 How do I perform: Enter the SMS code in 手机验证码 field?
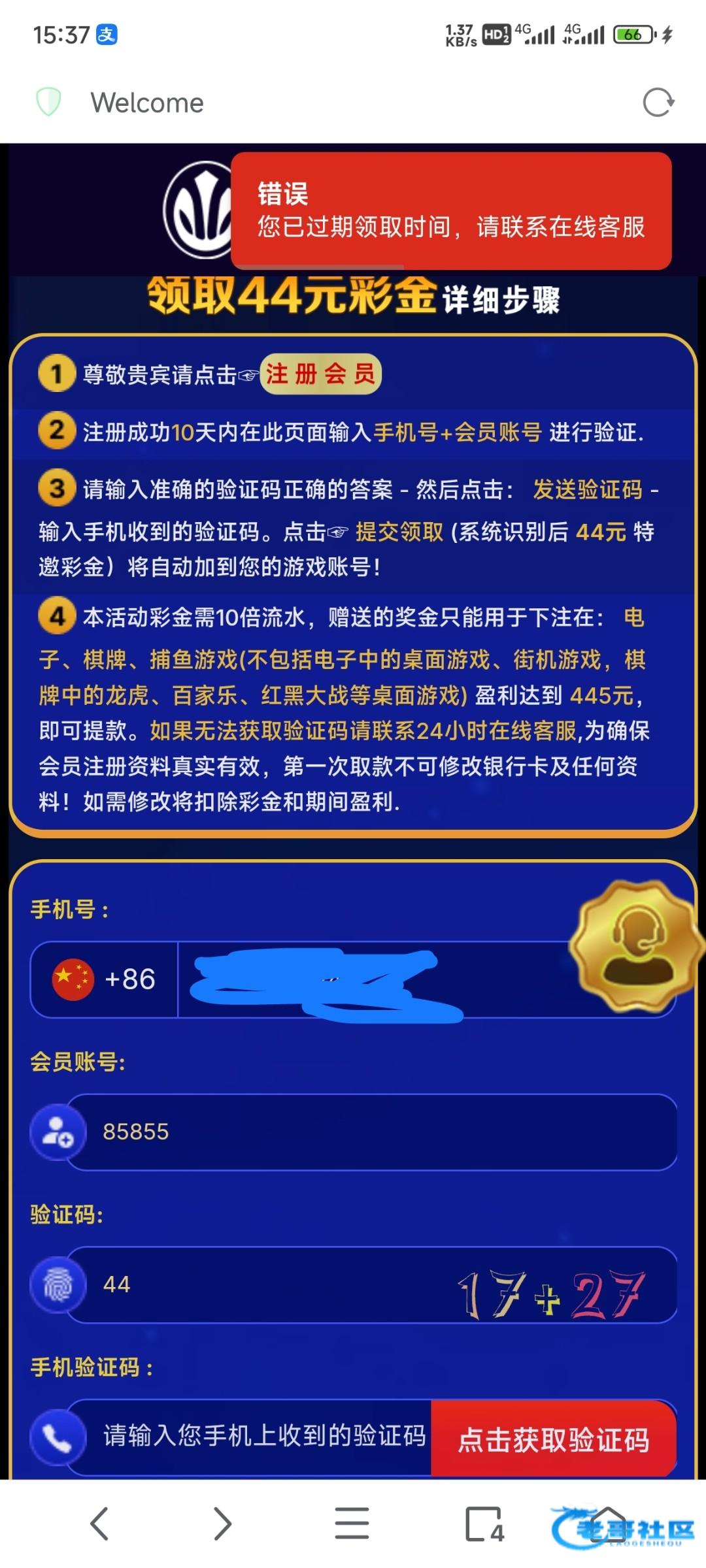pos(261,1436)
